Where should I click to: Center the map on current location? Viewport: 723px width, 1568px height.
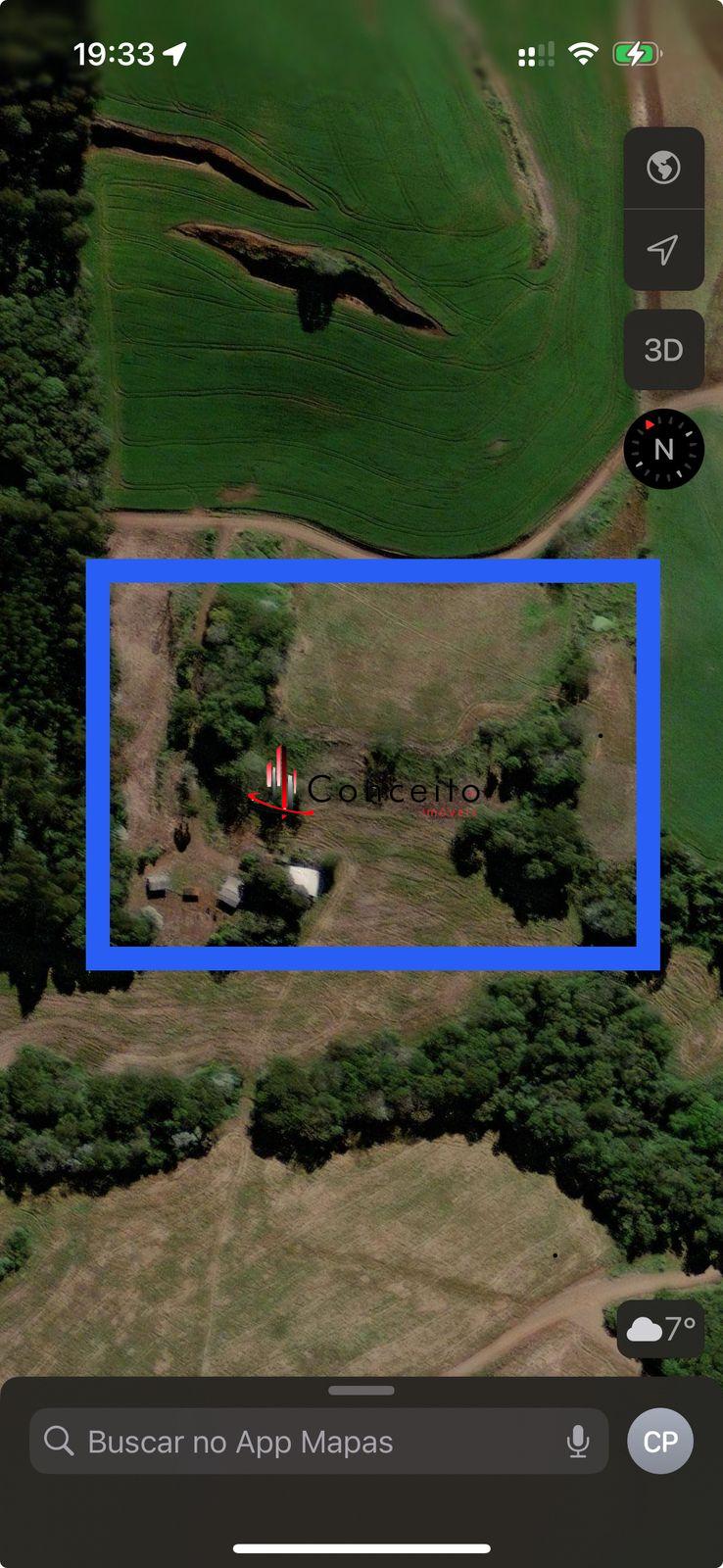click(663, 249)
